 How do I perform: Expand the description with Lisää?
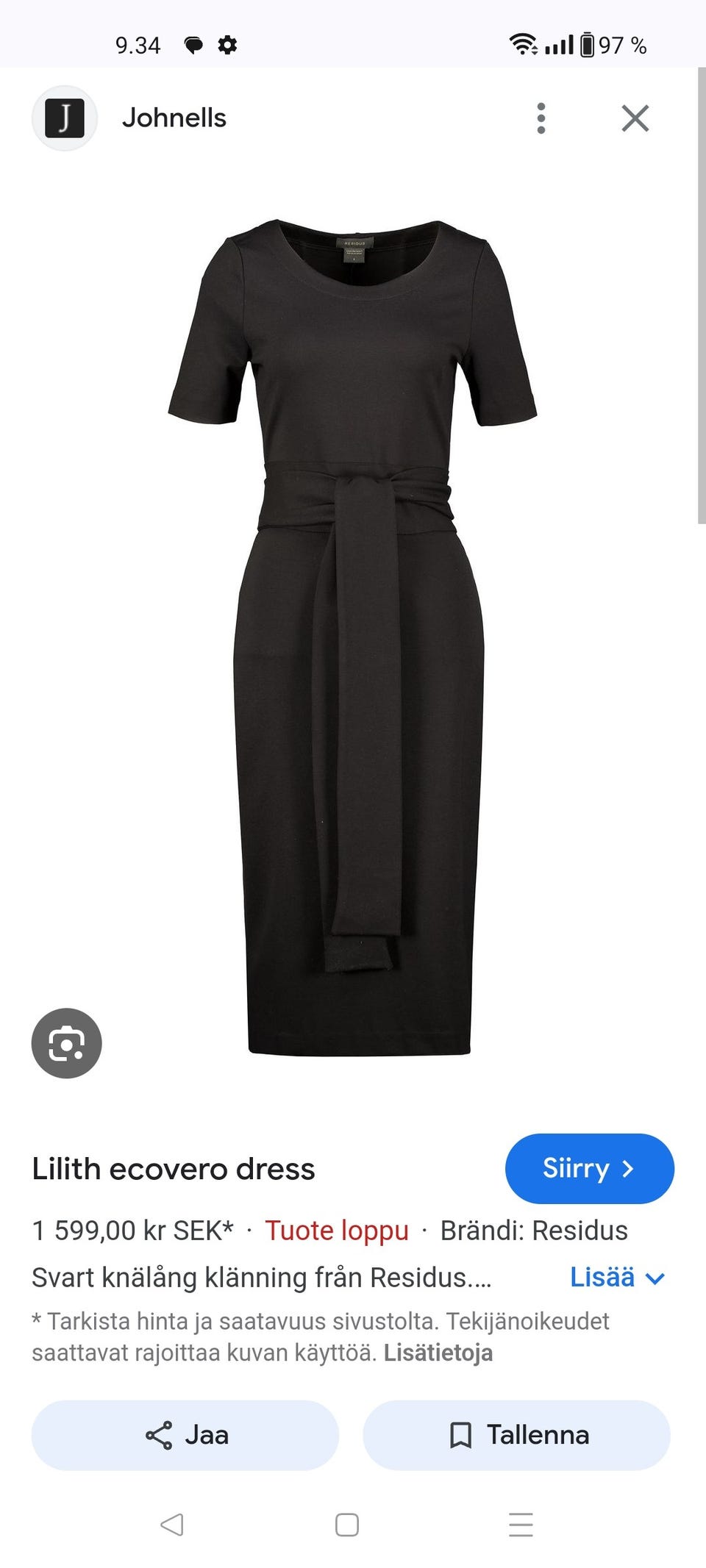click(x=616, y=1278)
